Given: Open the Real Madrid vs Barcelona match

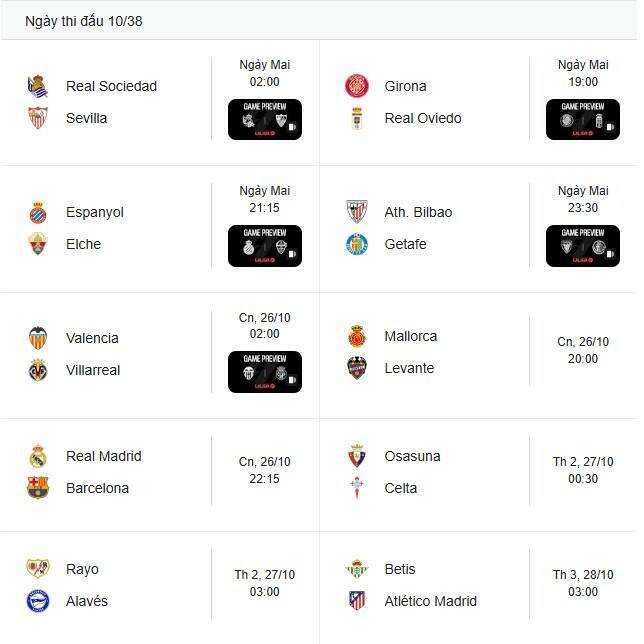Looking at the screenshot, I should tap(103, 472).
